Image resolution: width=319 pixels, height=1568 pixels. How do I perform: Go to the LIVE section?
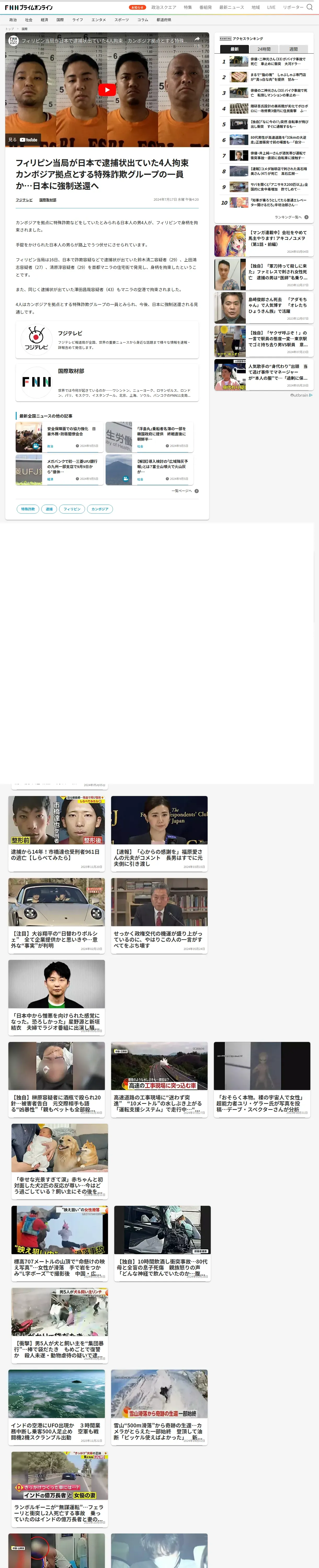coord(271,7)
